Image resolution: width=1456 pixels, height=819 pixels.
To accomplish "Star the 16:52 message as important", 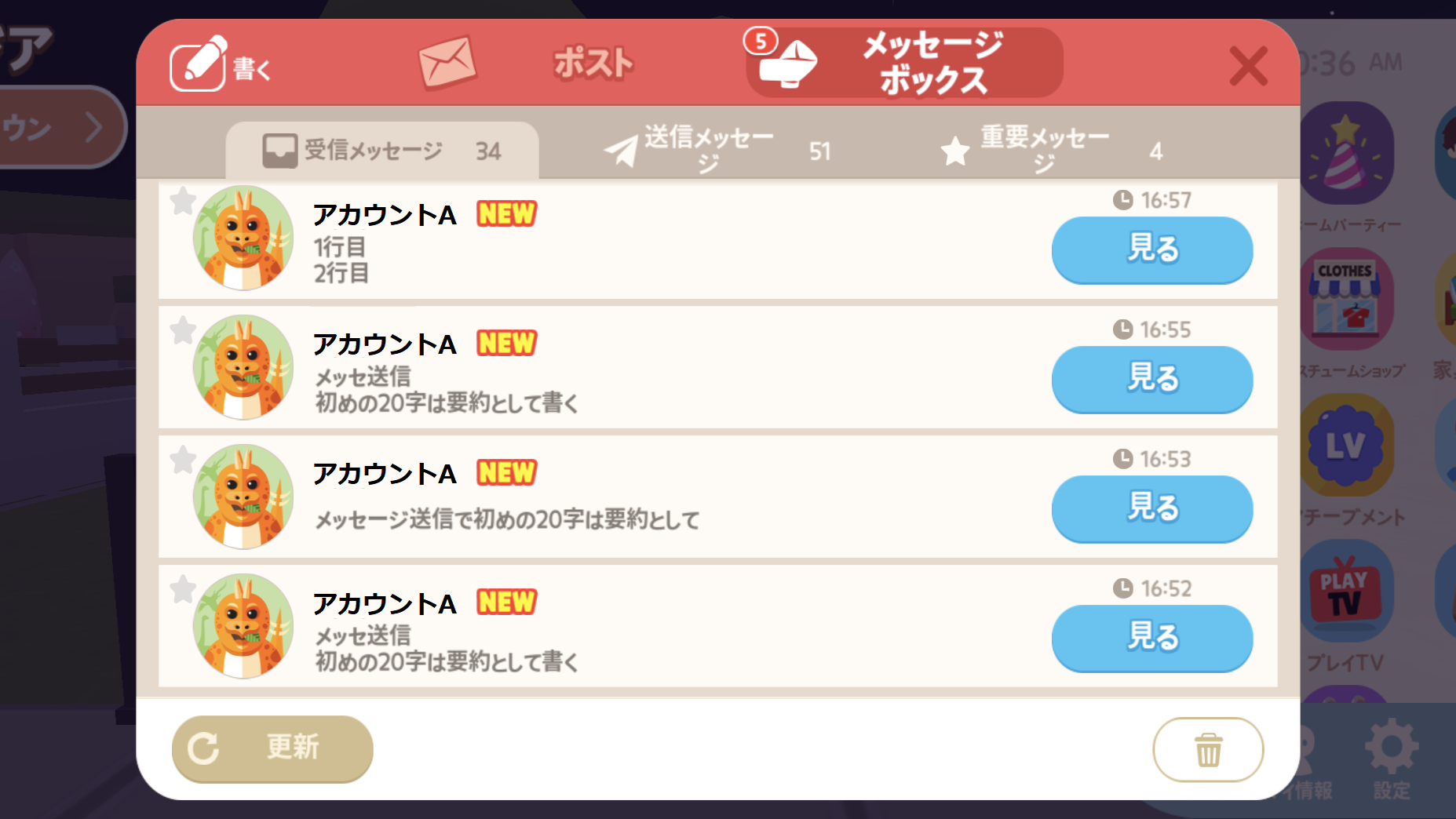I will [x=183, y=589].
